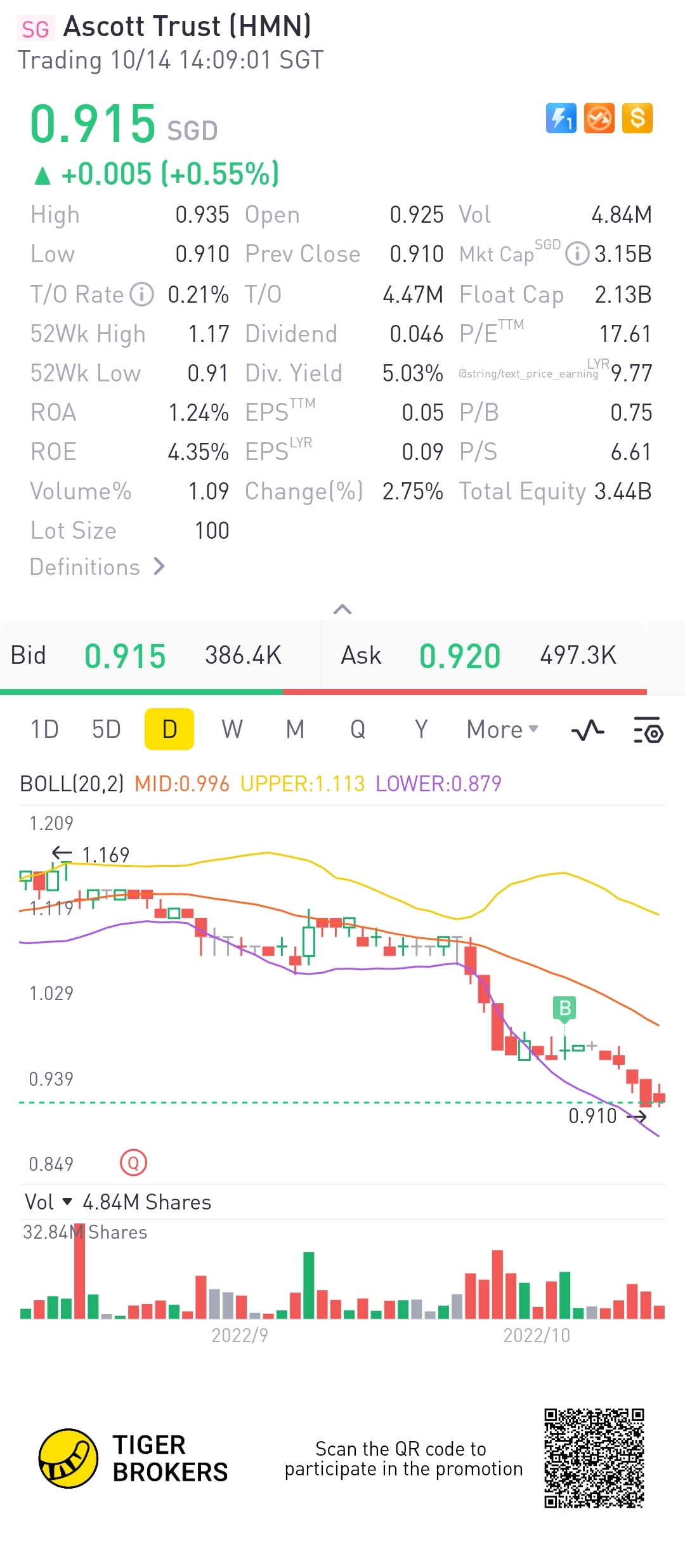This screenshot has width=685, height=1568.
Task: Open the Definitions page
Action: 97,567
